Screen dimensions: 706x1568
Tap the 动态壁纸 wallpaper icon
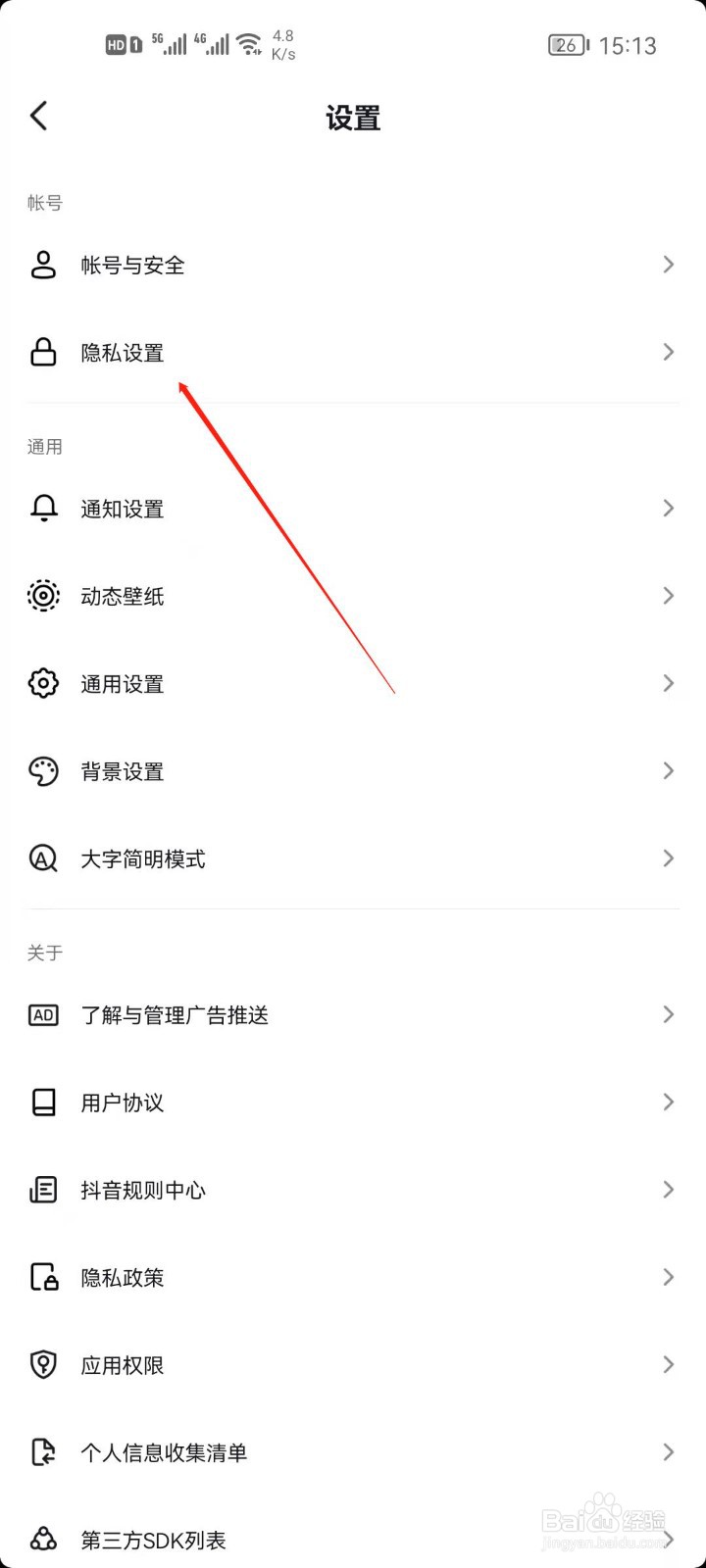(43, 596)
